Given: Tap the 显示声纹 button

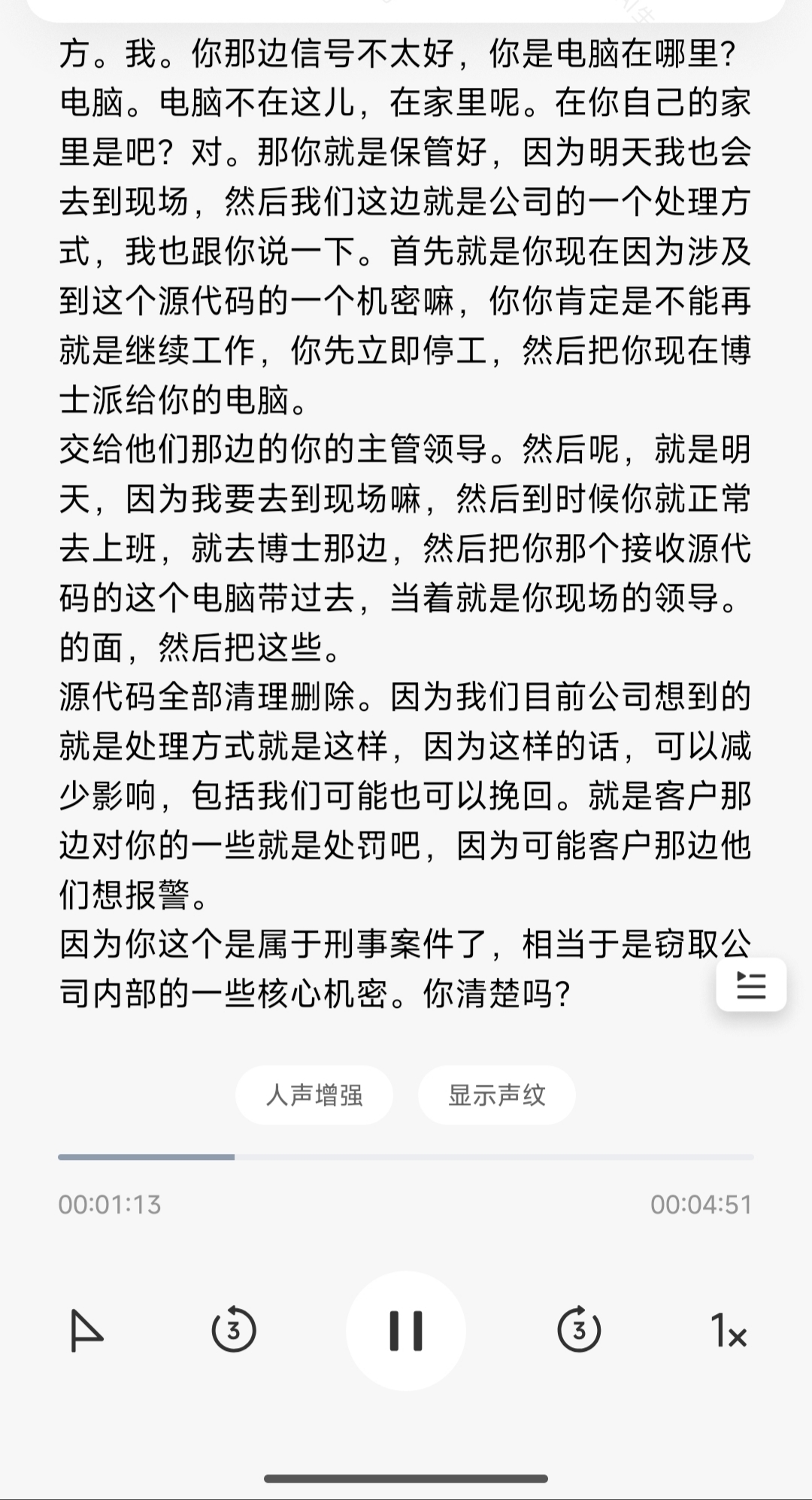Looking at the screenshot, I should [x=497, y=1095].
